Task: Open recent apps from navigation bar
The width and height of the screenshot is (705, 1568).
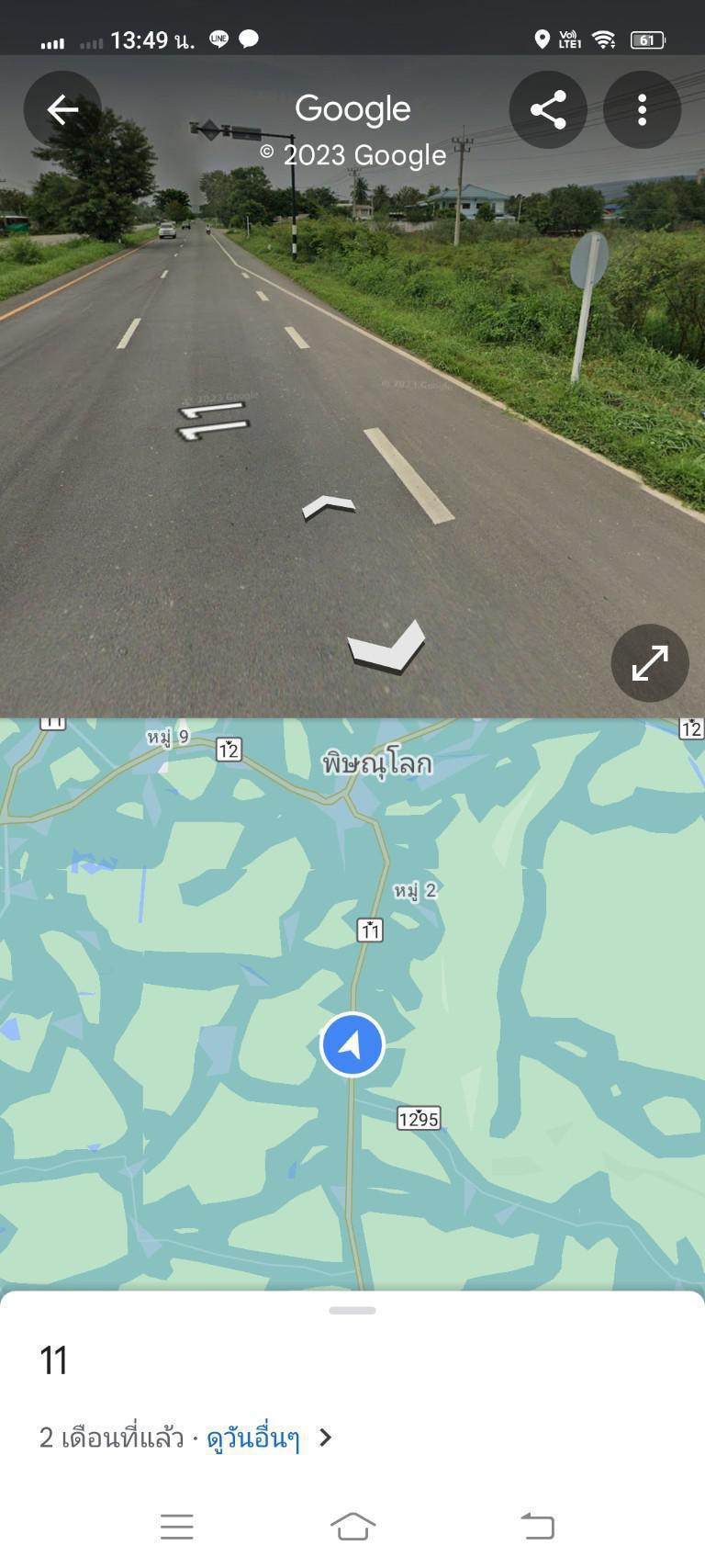Action: pos(176,1527)
